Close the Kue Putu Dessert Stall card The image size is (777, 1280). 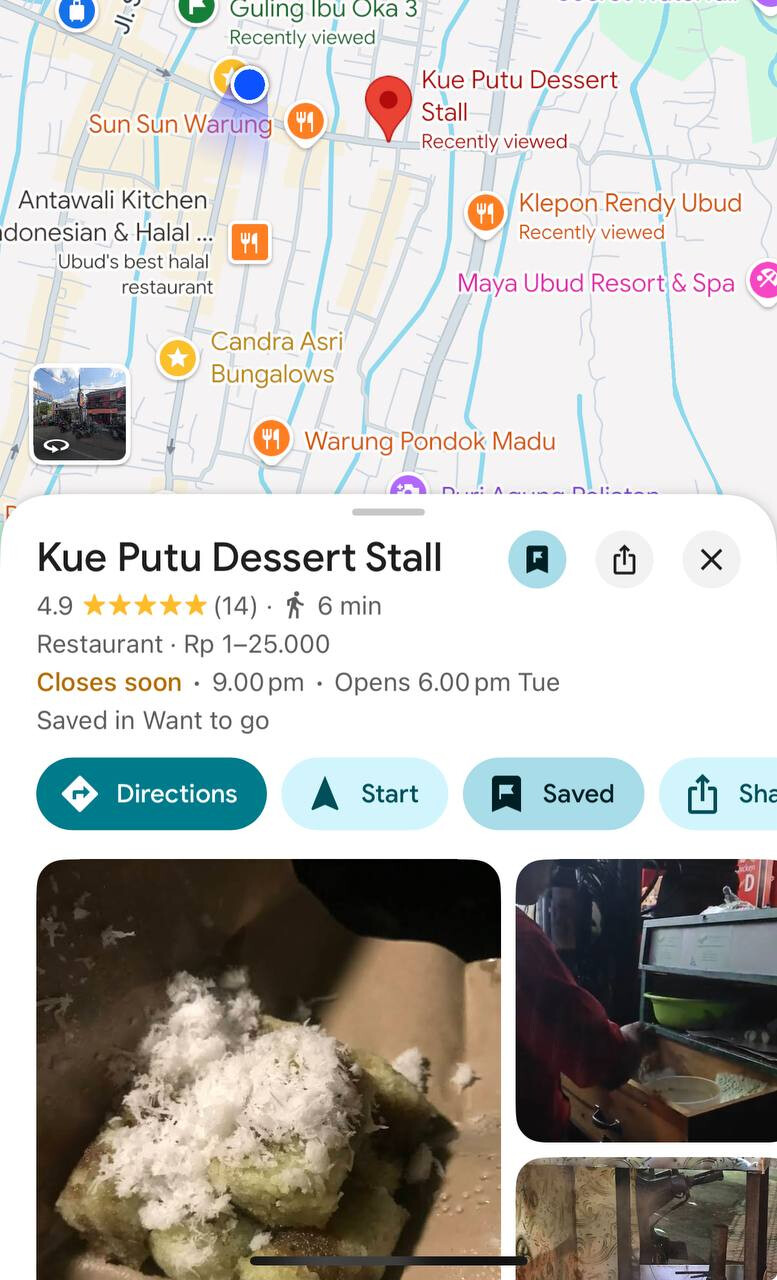(711, 559)
